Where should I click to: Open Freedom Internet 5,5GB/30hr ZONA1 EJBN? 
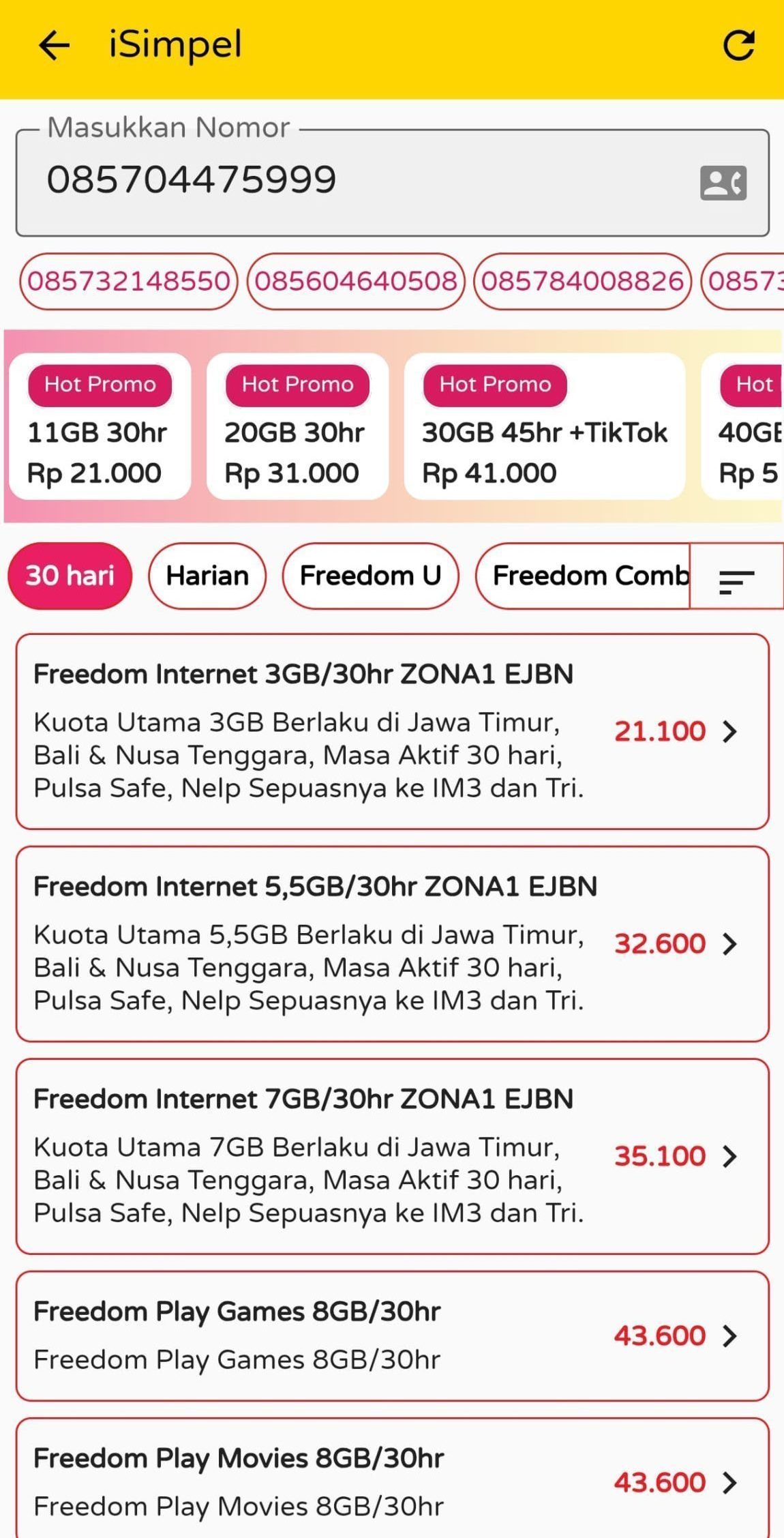coord(392,943)
